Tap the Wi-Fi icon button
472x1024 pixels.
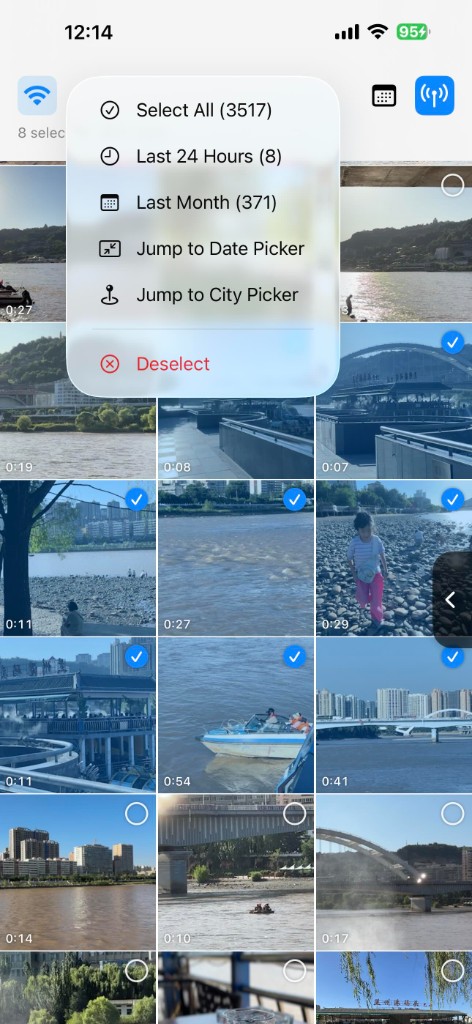pos(37,95)
